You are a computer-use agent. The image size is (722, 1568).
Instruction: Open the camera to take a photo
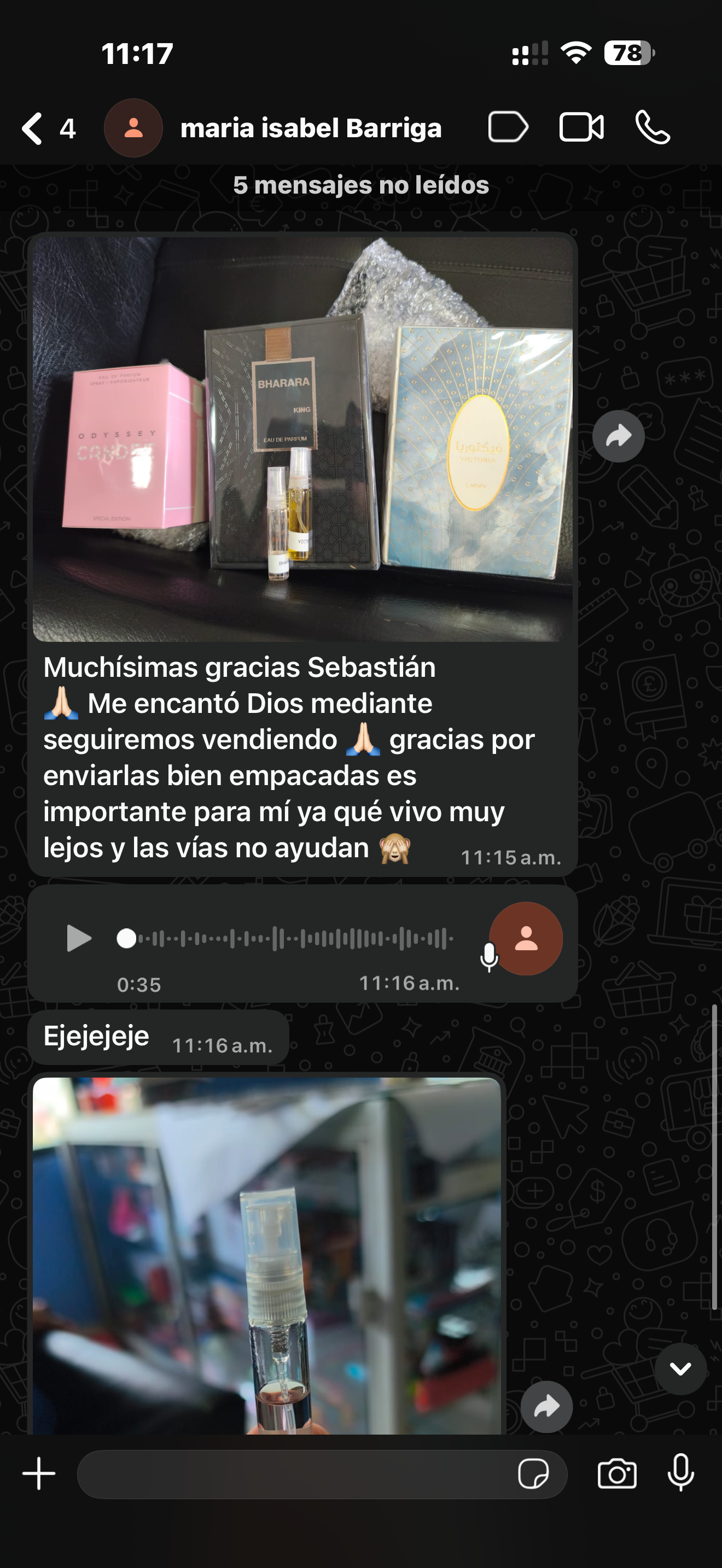pyautogui.click(x=616, y=1473)
